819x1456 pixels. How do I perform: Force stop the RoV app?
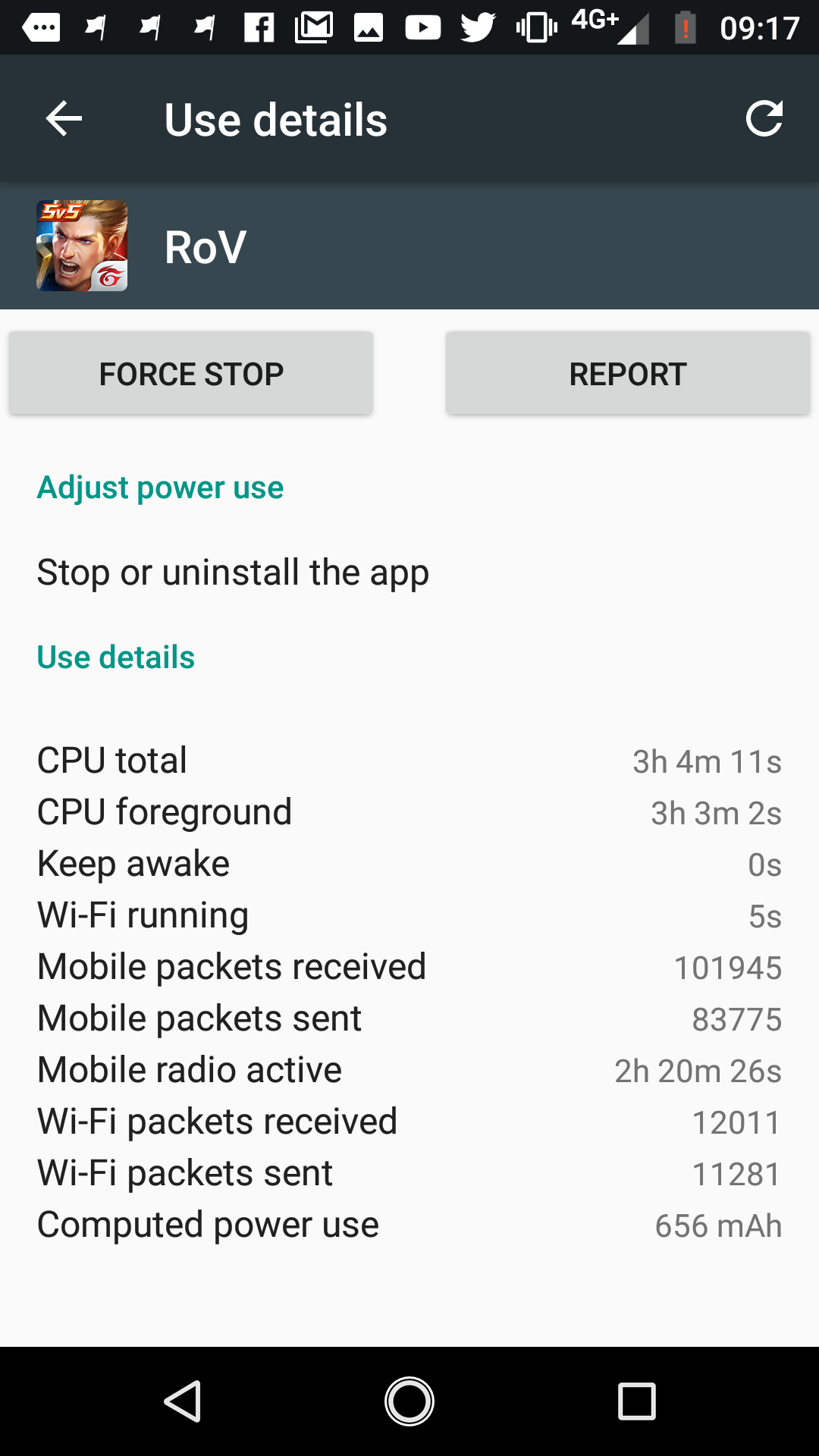click(x=191, y=374)
